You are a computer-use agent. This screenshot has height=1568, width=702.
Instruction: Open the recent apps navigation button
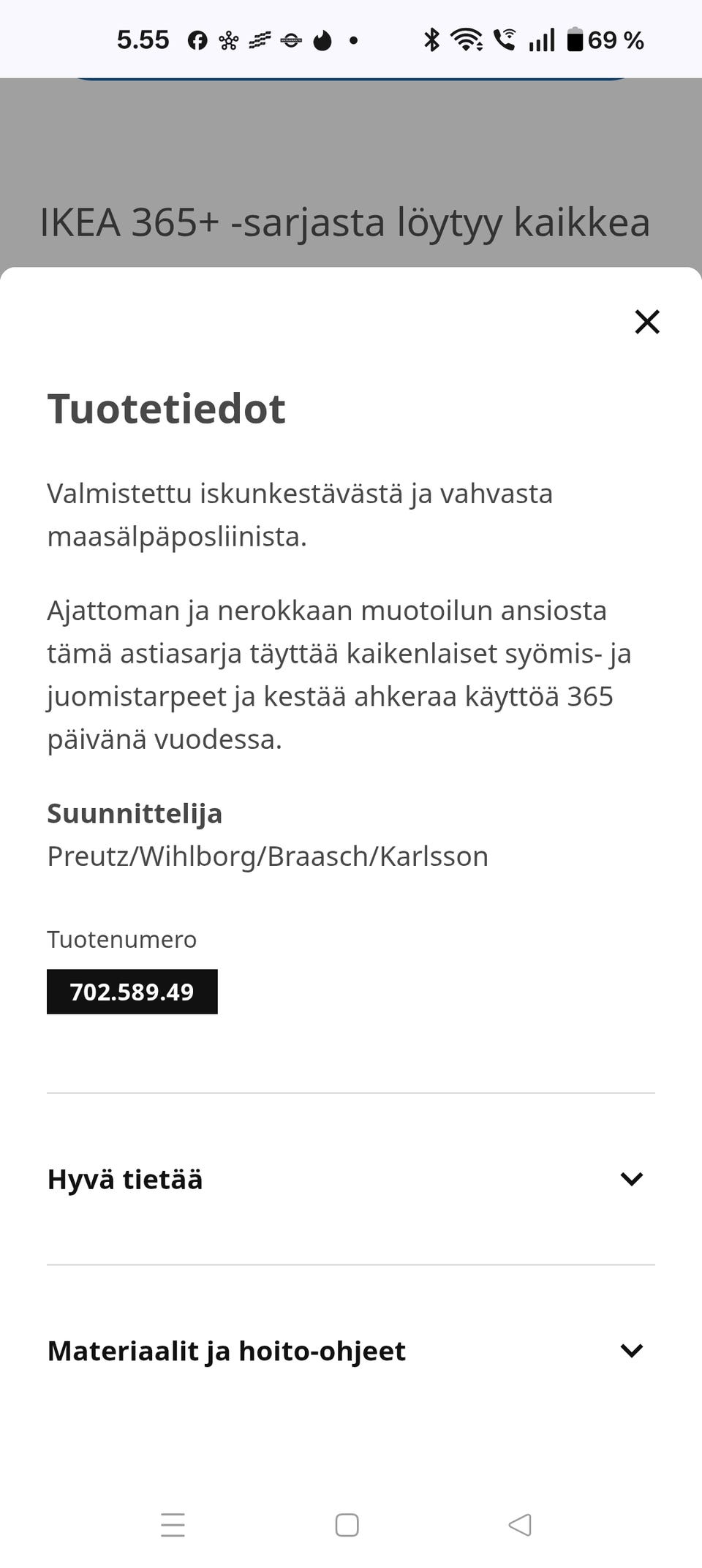pyautogui.click(x=173, y=1525)
